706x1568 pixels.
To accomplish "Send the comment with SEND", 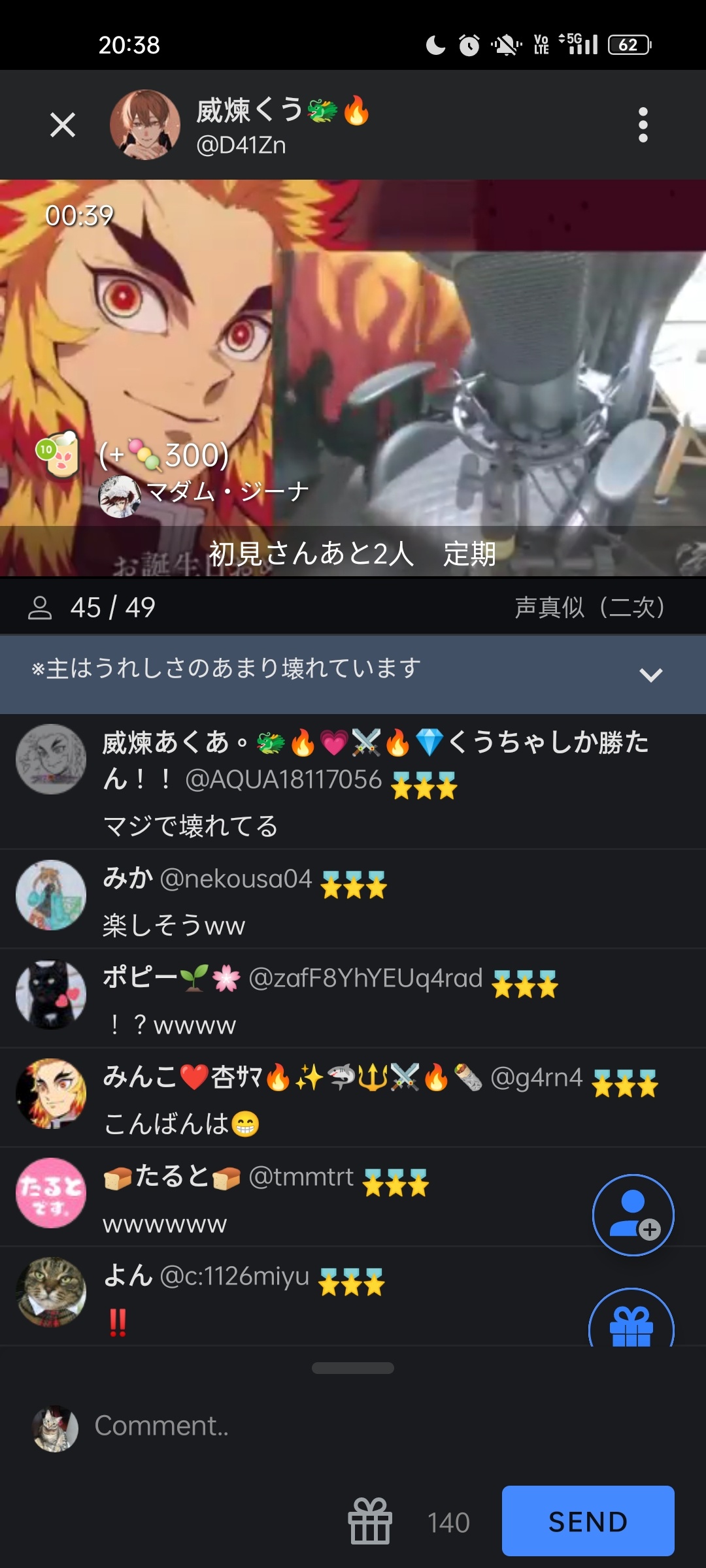I will click(588, 1522).
